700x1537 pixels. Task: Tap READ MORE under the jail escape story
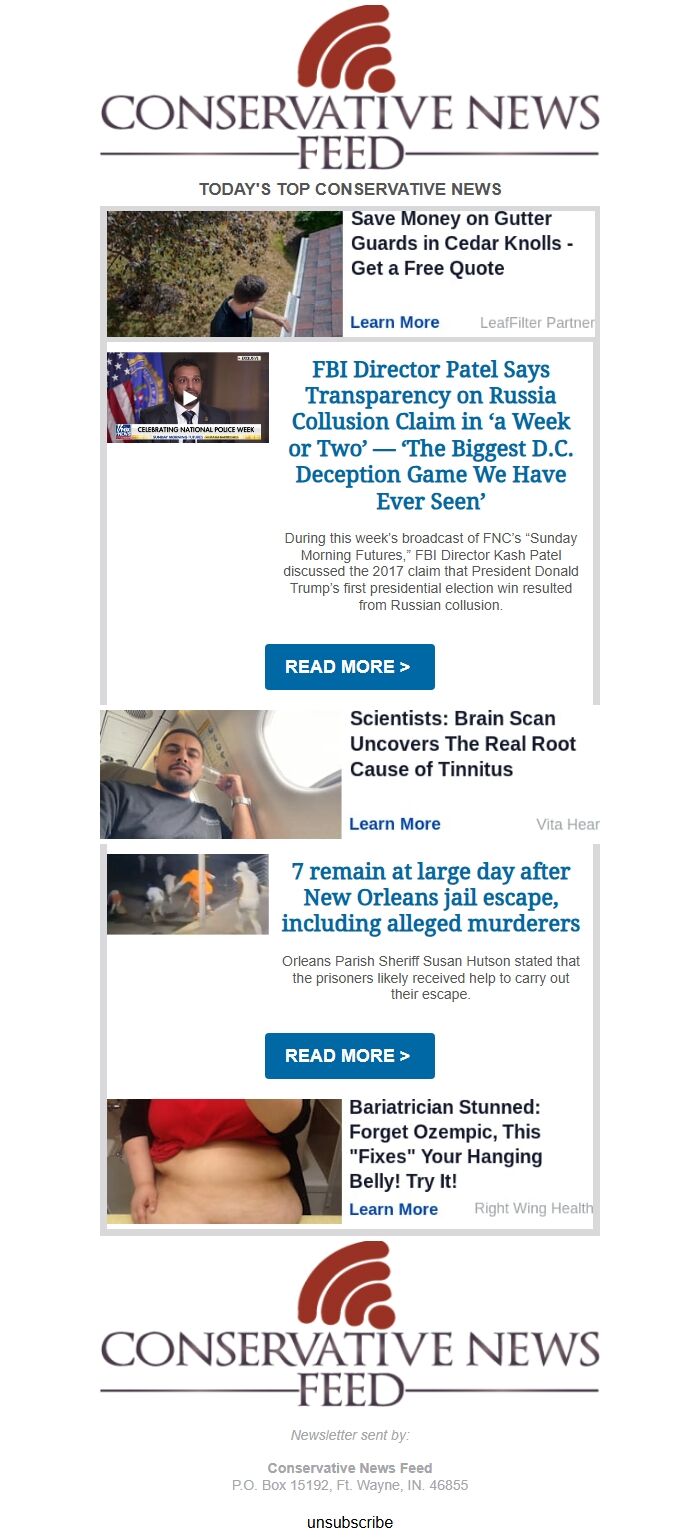tap(350, 1056)
